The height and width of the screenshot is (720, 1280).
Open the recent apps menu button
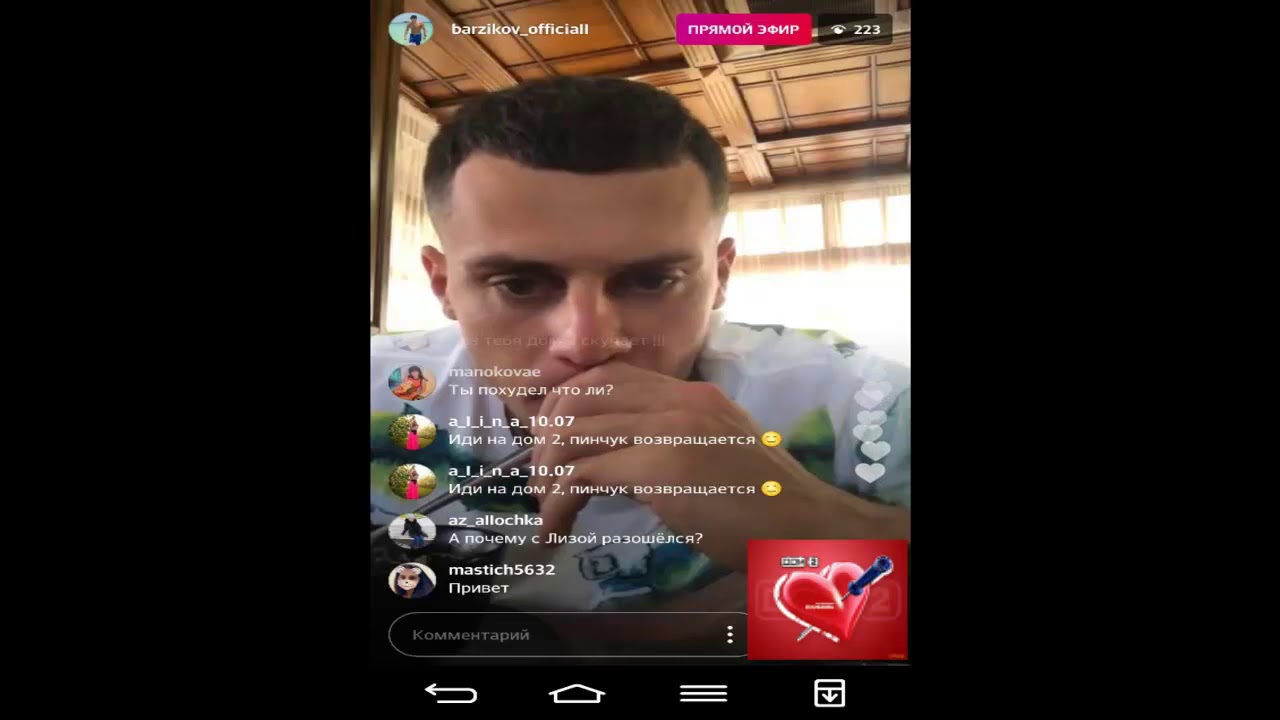point(703,693)
